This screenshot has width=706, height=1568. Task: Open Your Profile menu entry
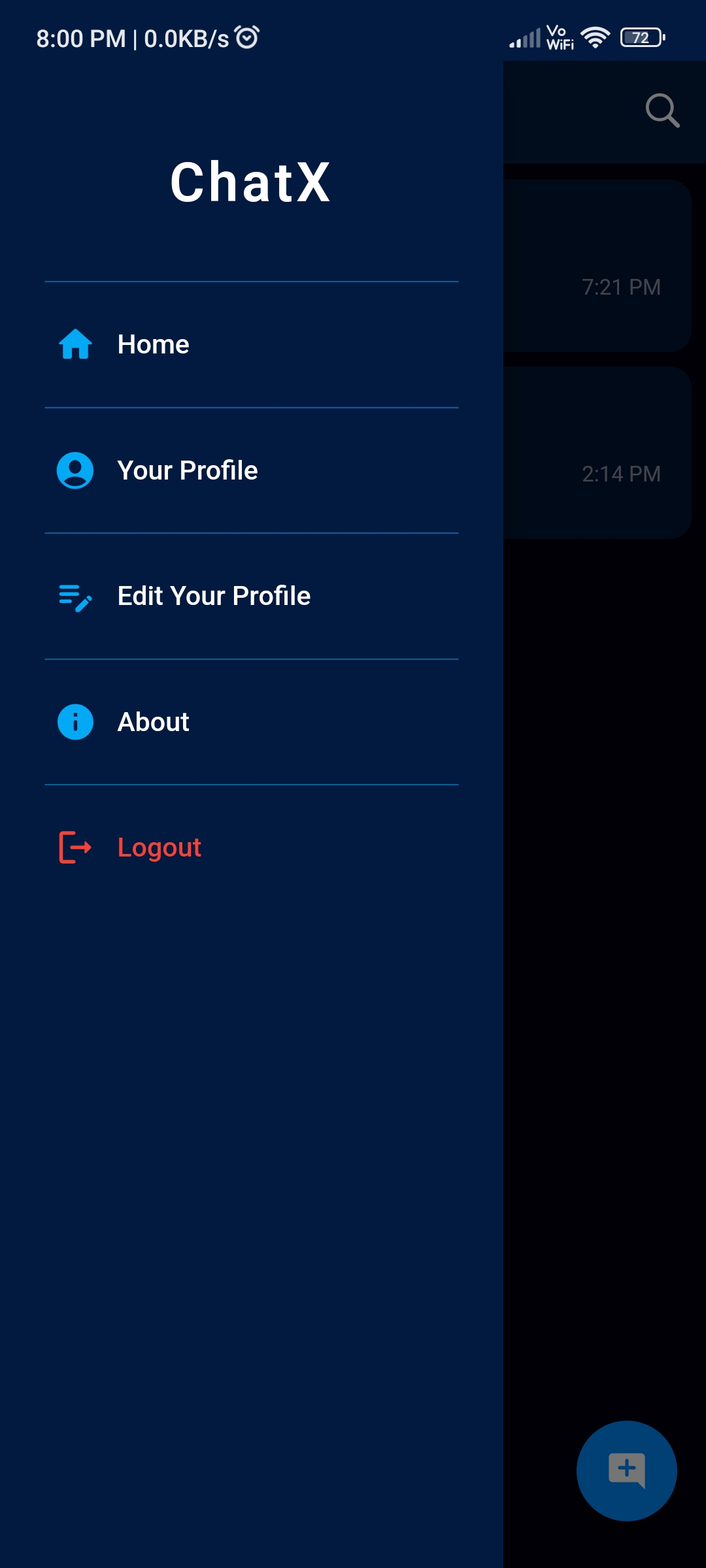[x=187, y=470]
